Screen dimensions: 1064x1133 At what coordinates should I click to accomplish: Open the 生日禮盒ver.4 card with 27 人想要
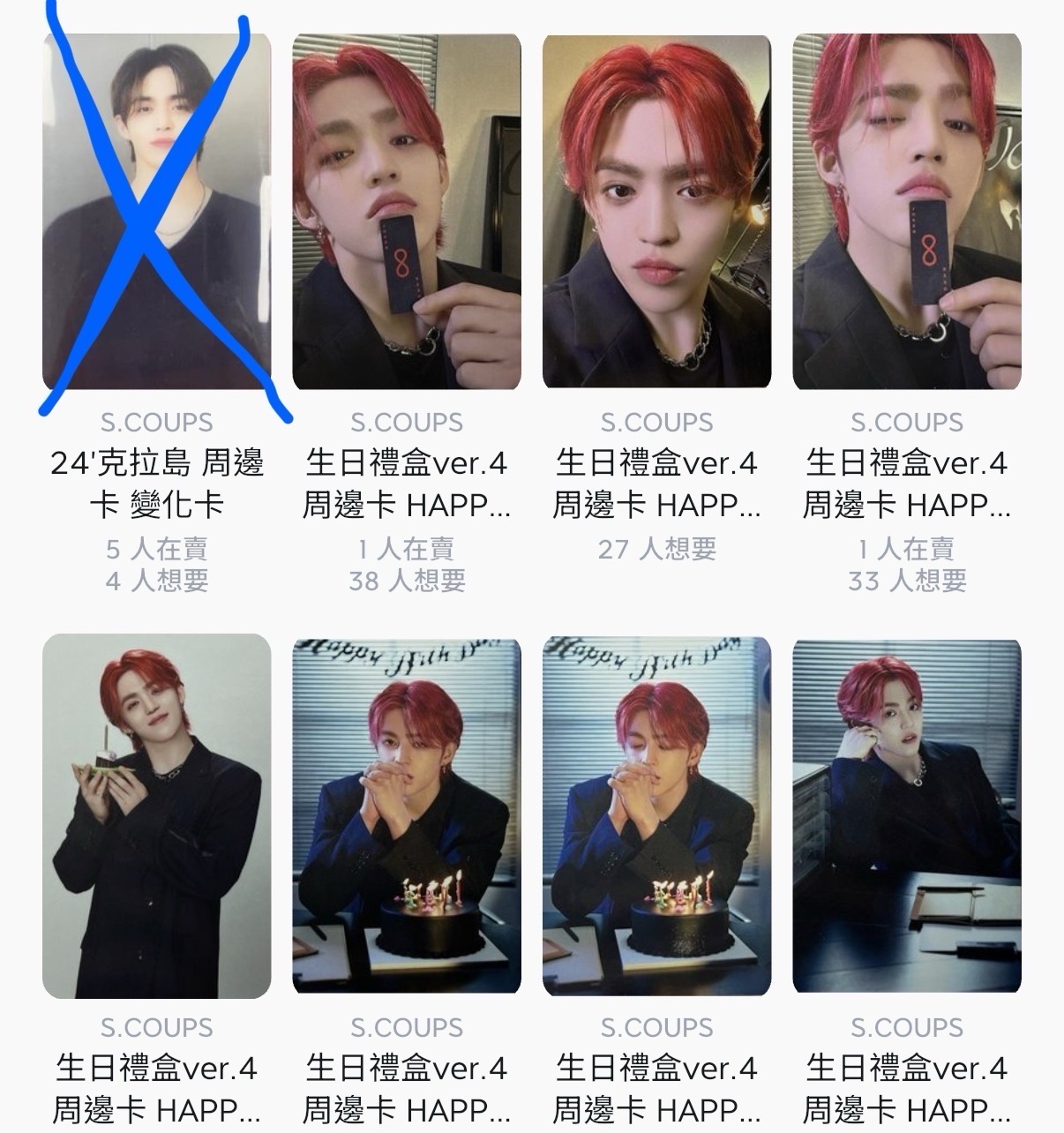click(x=656, y=212)
